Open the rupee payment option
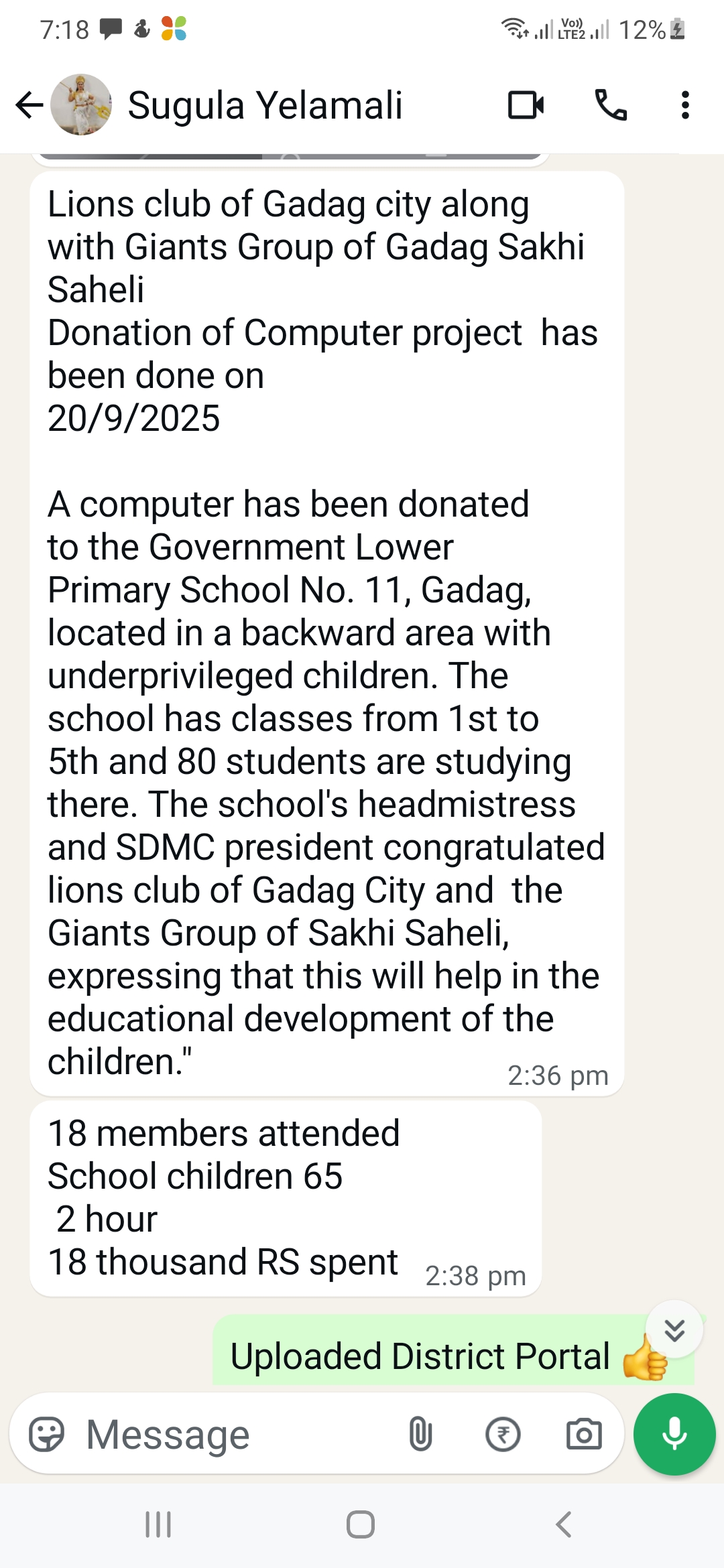Viewport: 724px width, 1568px height. [503, 1435]
